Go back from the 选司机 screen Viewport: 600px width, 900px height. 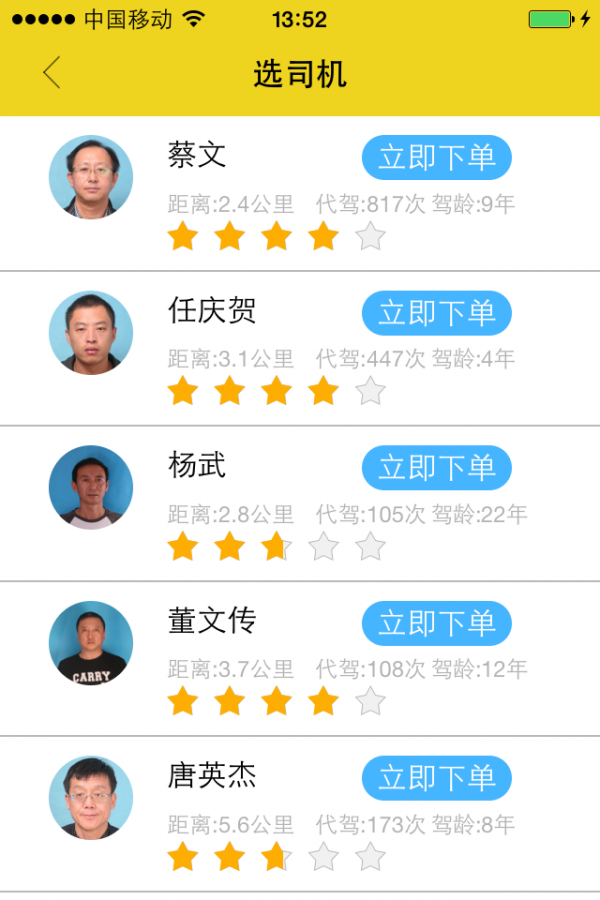(52, 73)
